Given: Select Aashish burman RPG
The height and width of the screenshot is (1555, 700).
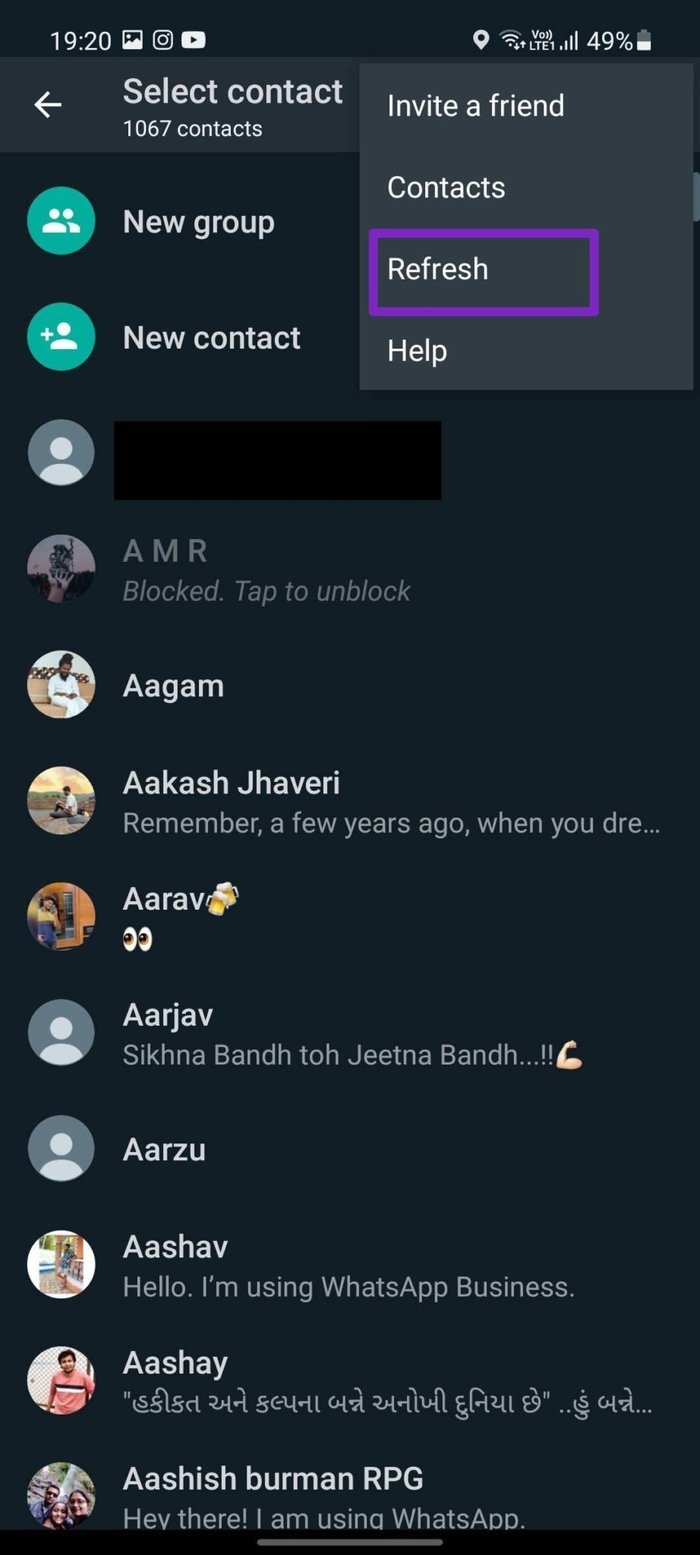Looking at the screenshot, I should pos(272,1494).
